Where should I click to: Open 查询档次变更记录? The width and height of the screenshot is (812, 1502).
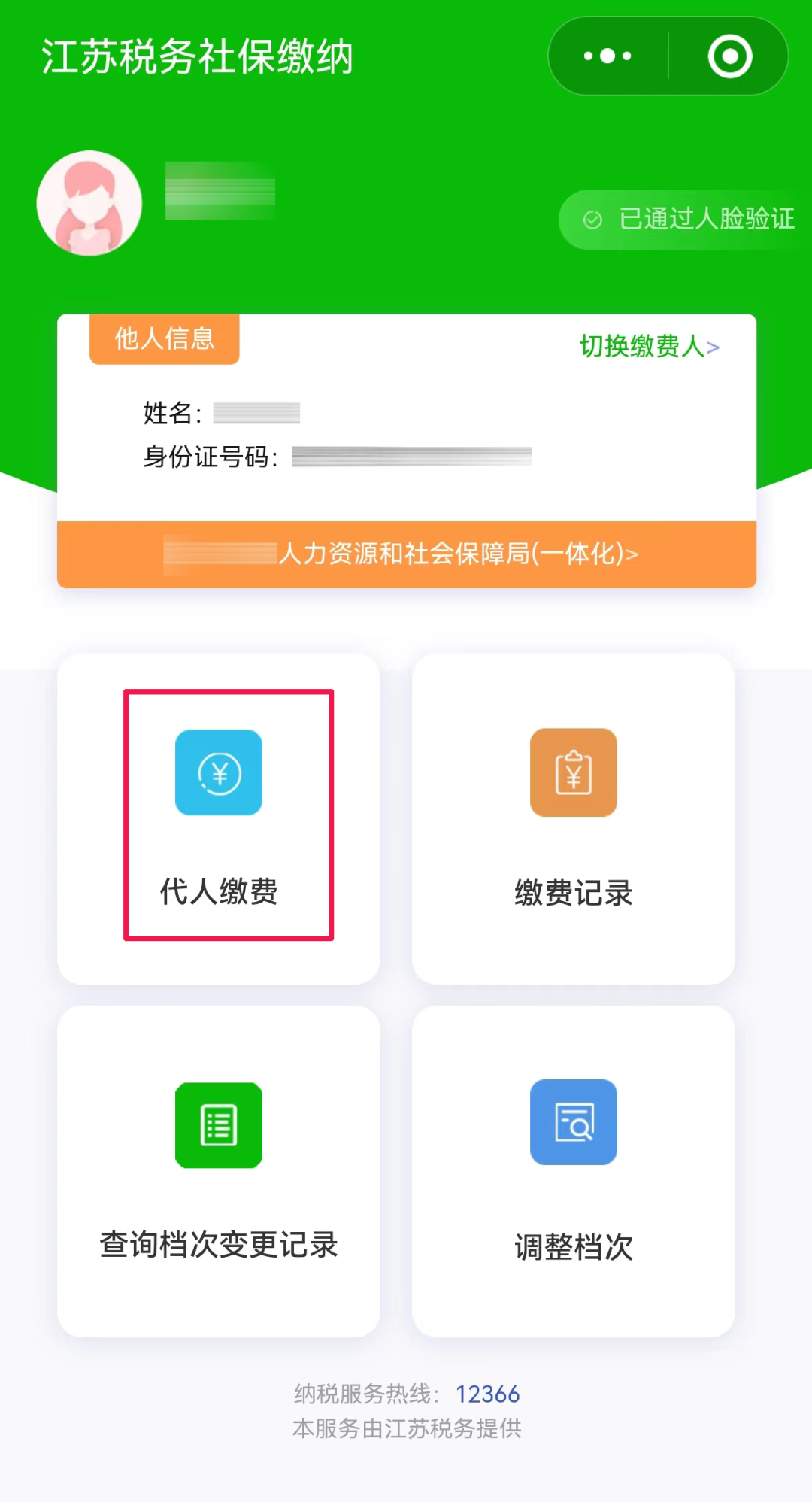point(219,1171)
